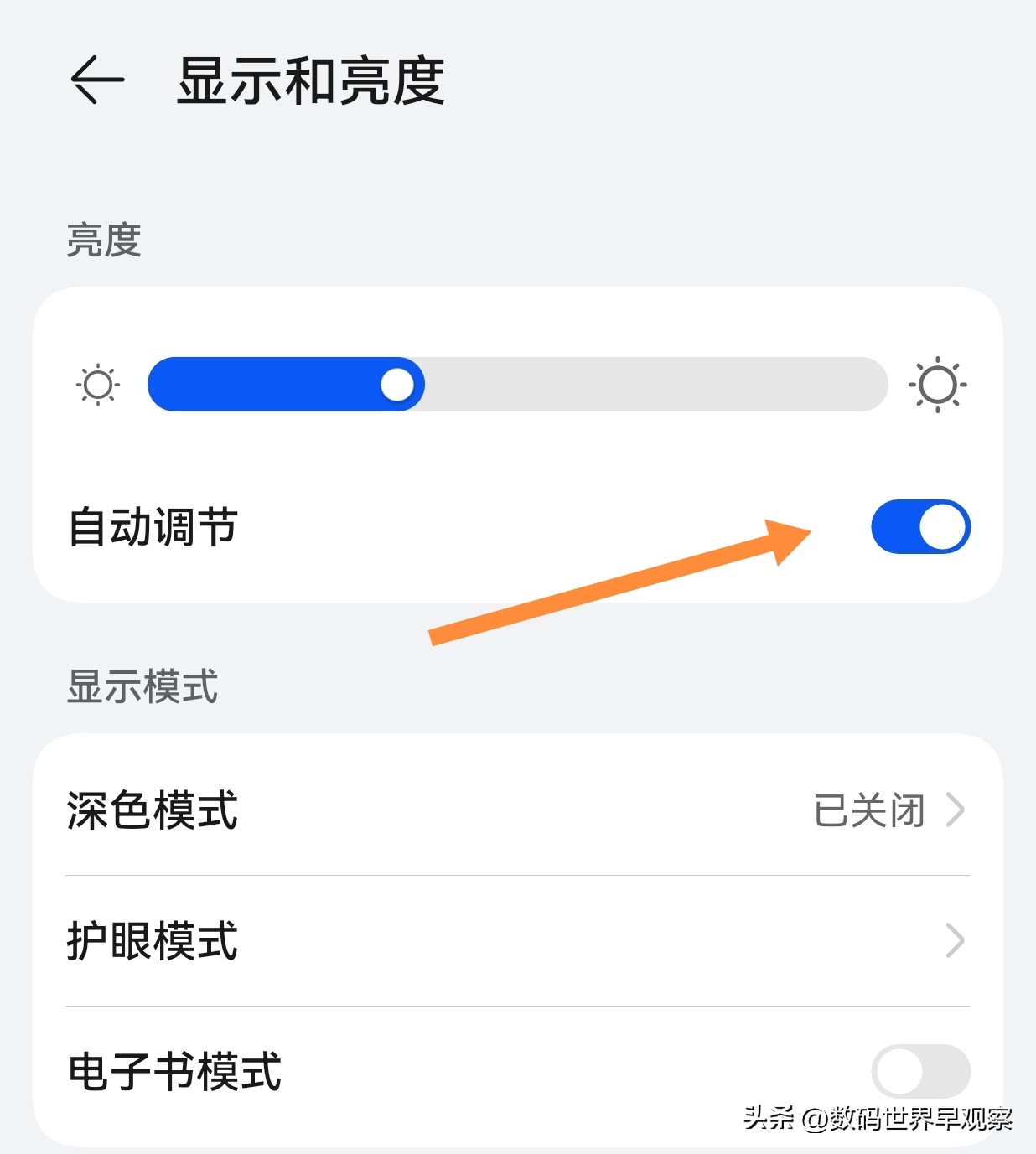Tap the back navigation arrow at top left

click(x=95, y=80)
